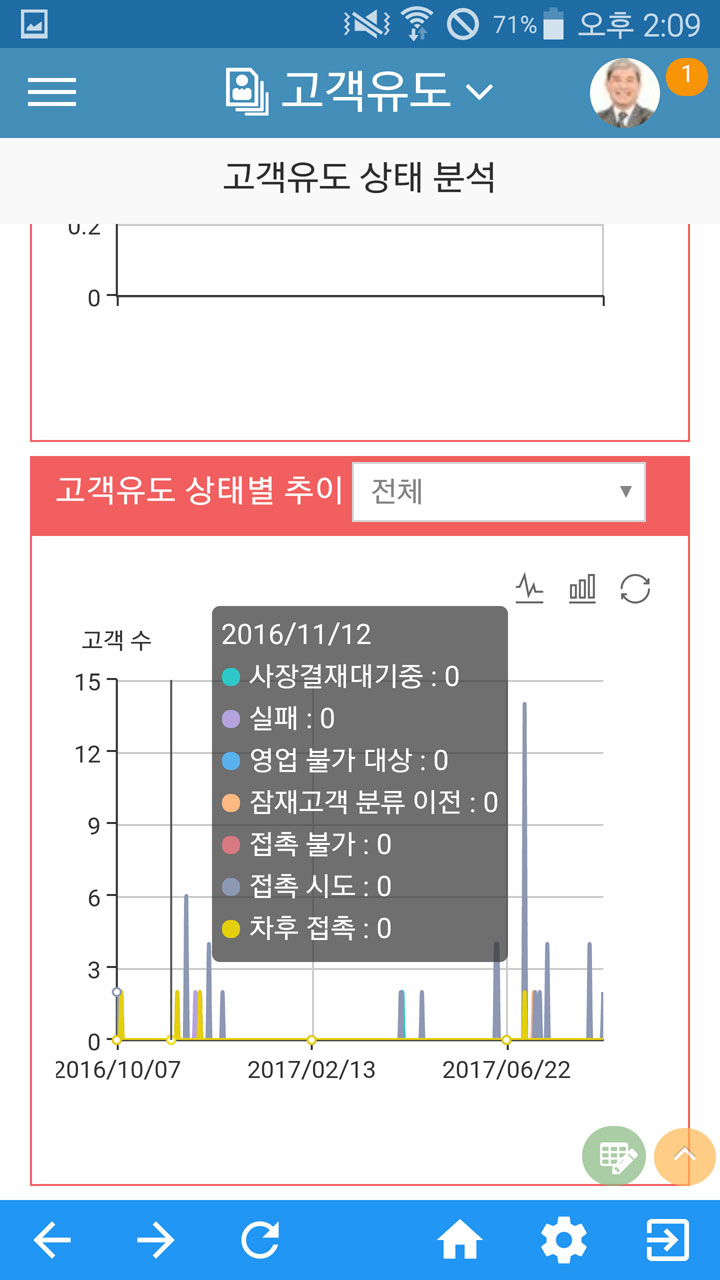720x1280 pixels.
Task: Go forward using the bottom right arrow
Action: 156,1241
